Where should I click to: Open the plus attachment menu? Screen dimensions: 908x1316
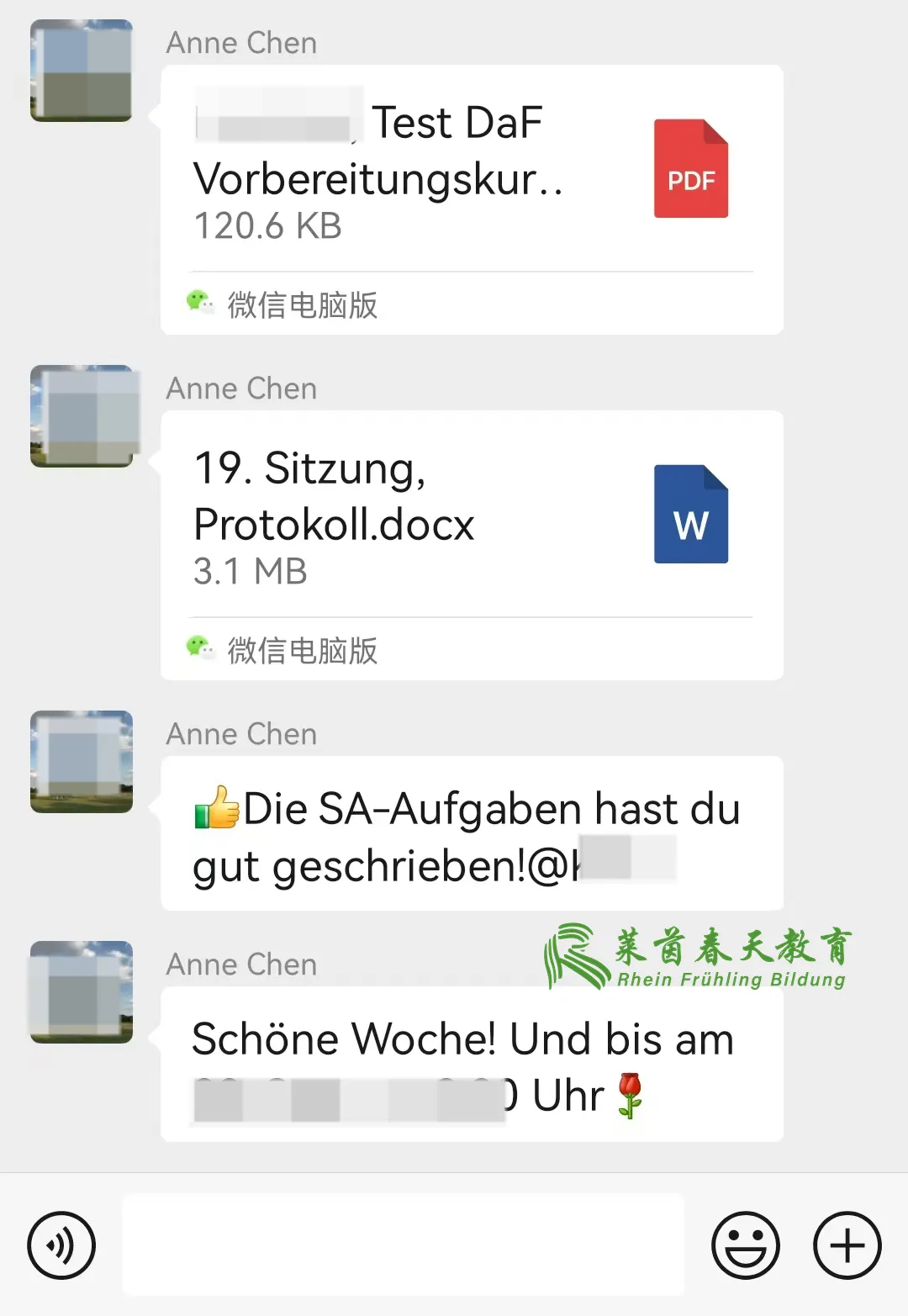tap(847, 1245)
